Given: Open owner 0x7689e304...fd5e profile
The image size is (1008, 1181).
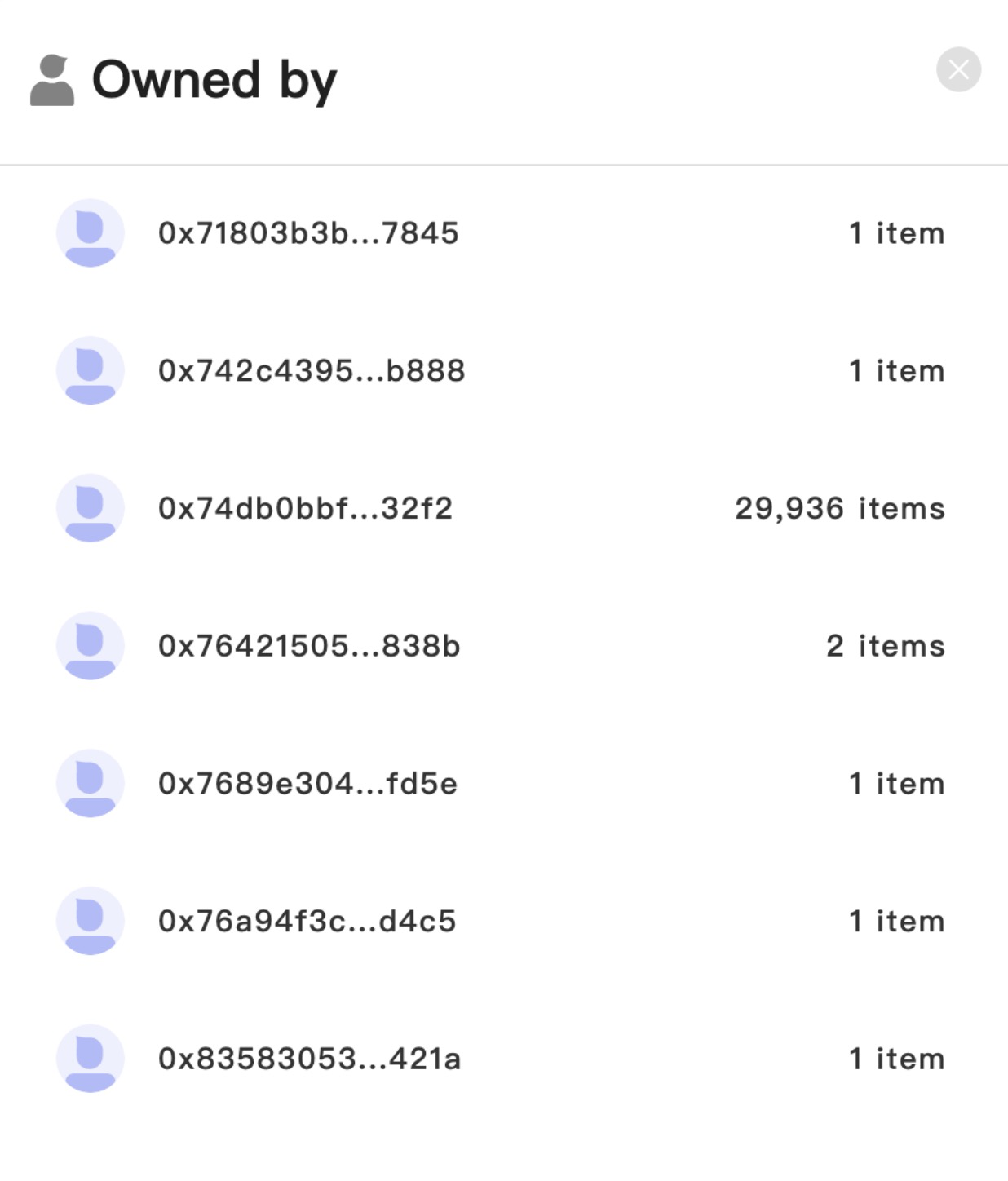Looking at the screenshot, I should pos(307,784).
